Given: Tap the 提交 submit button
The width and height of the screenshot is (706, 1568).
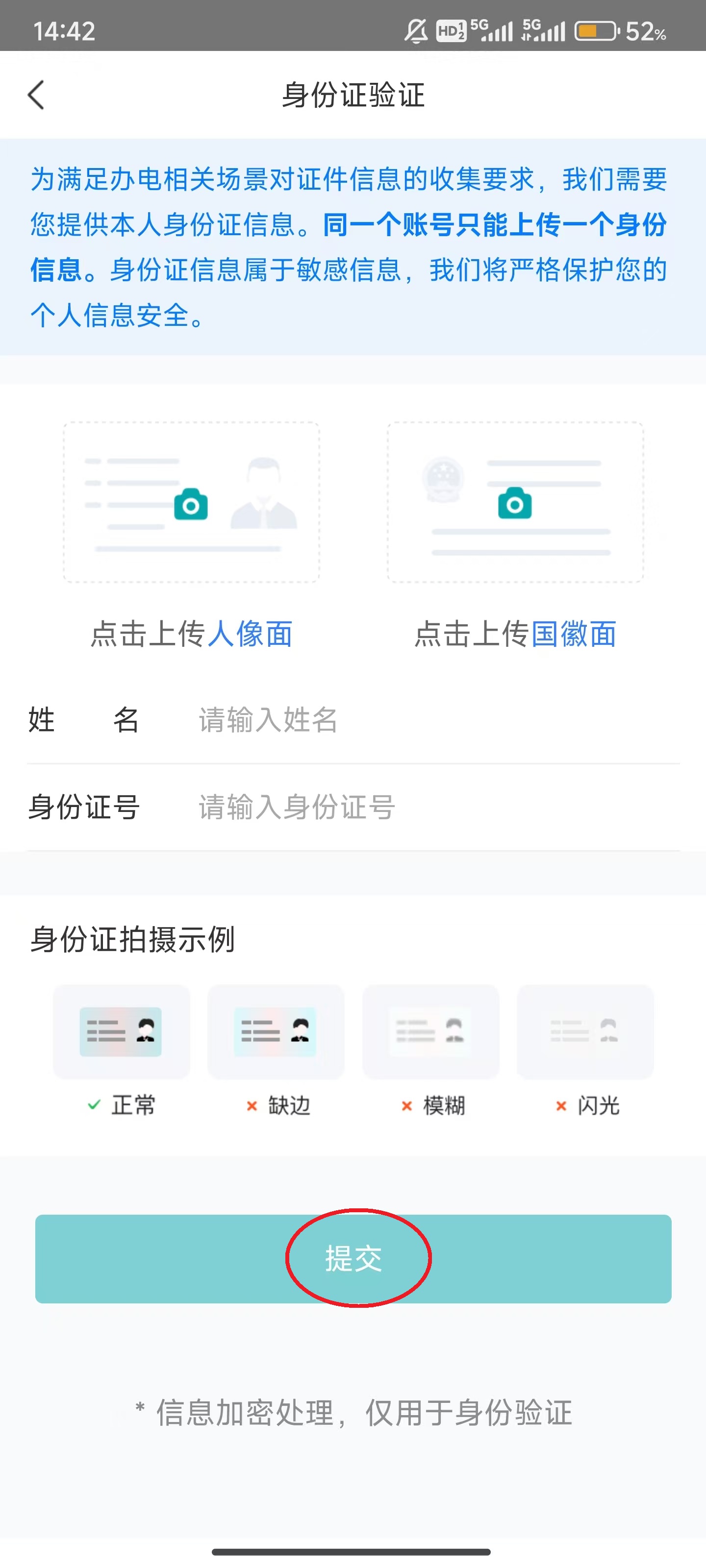Looking at the screenshot, I should (x=353, y=1259).
